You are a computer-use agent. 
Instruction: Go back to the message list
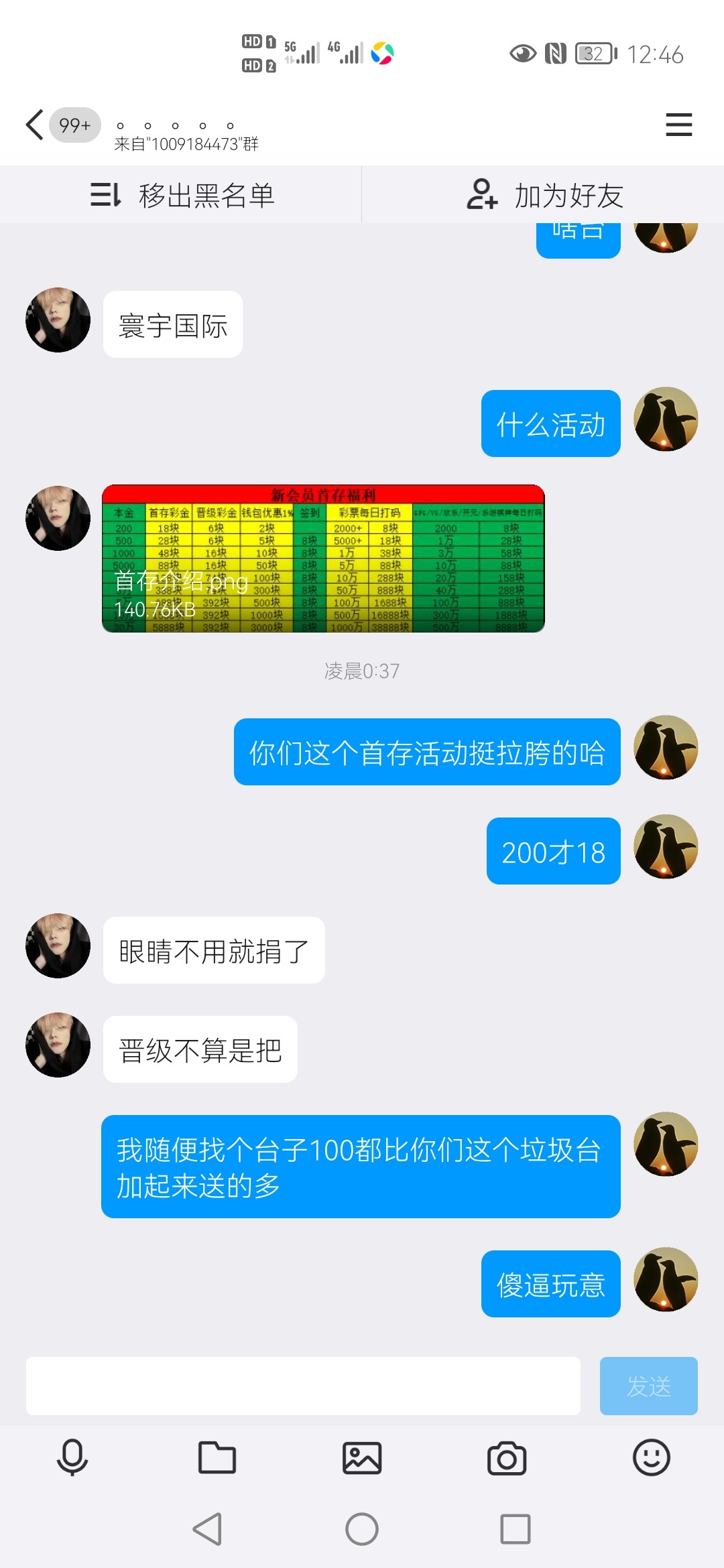[x=35, y=125]
